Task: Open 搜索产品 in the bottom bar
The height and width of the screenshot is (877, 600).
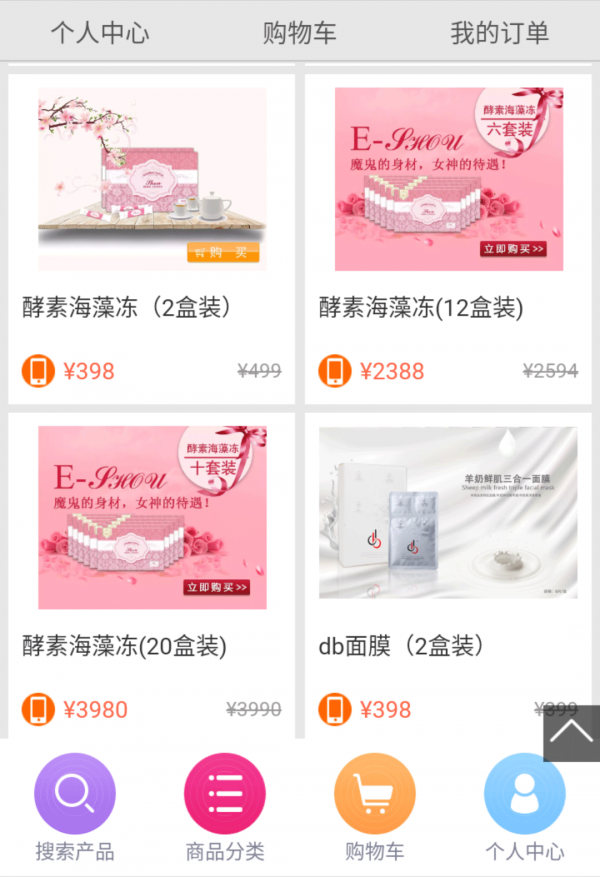Action: [x=75, y=808]
